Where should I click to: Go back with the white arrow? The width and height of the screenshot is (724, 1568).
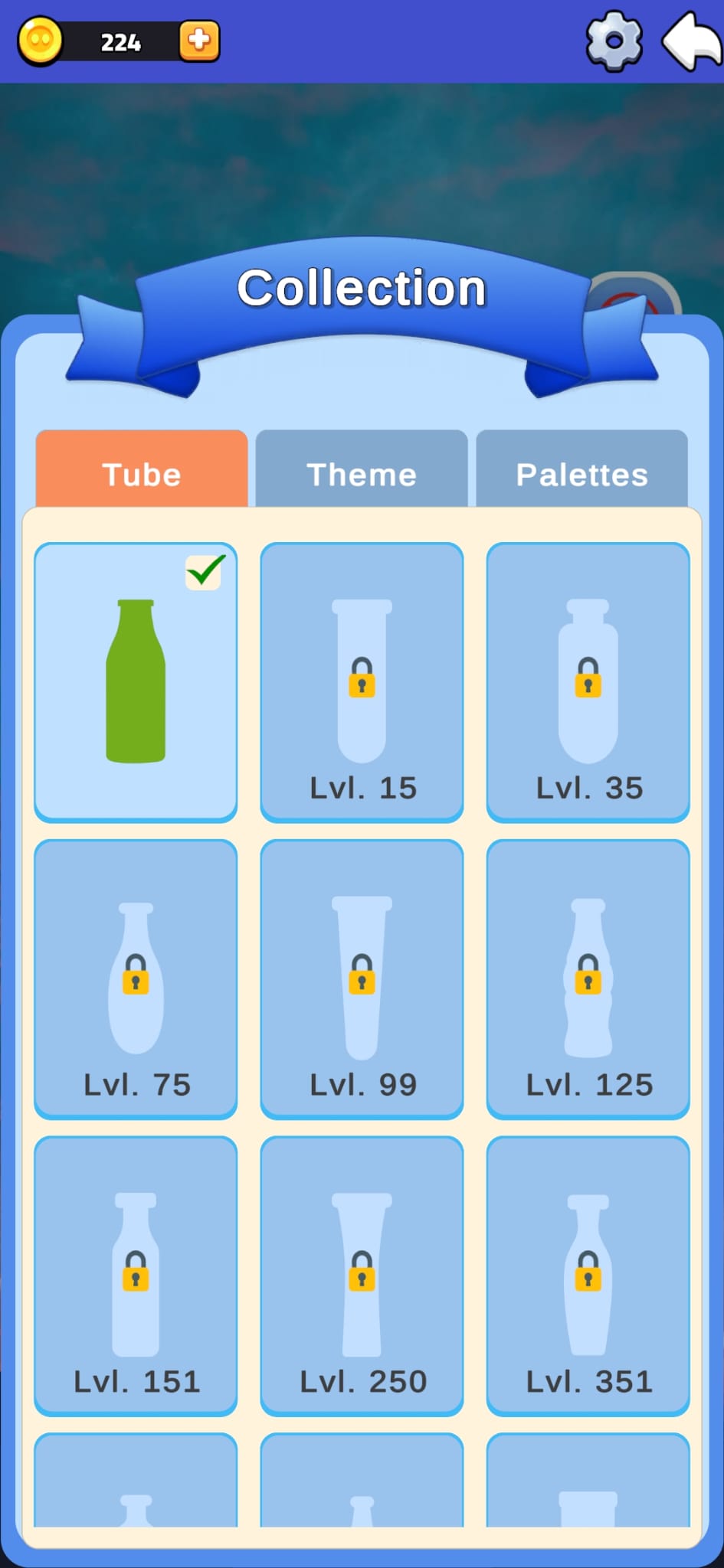click(x=692, y=42)
